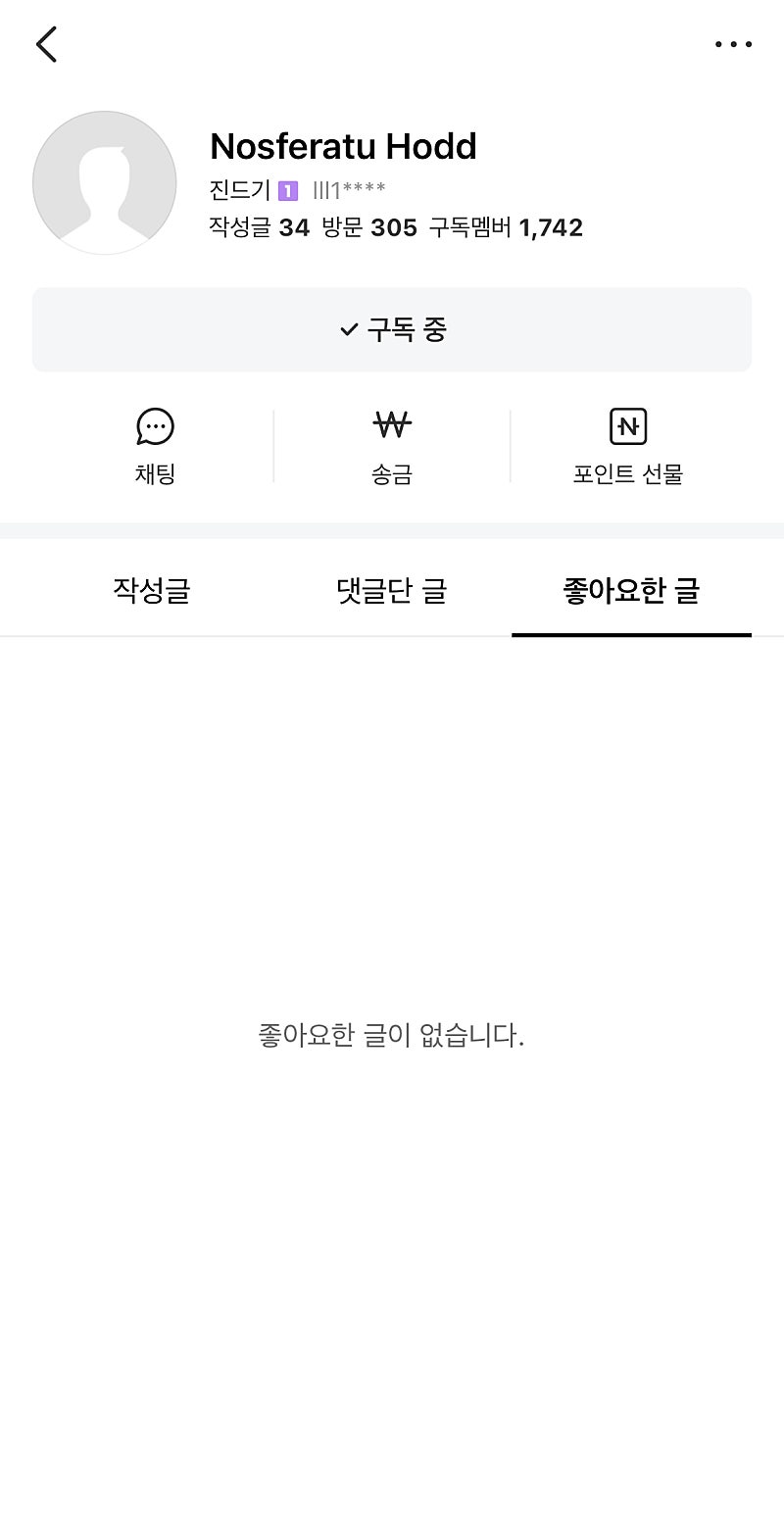Screen dimensions: 784x1522
Task: Open 송금 to send money
Action: 392,446
